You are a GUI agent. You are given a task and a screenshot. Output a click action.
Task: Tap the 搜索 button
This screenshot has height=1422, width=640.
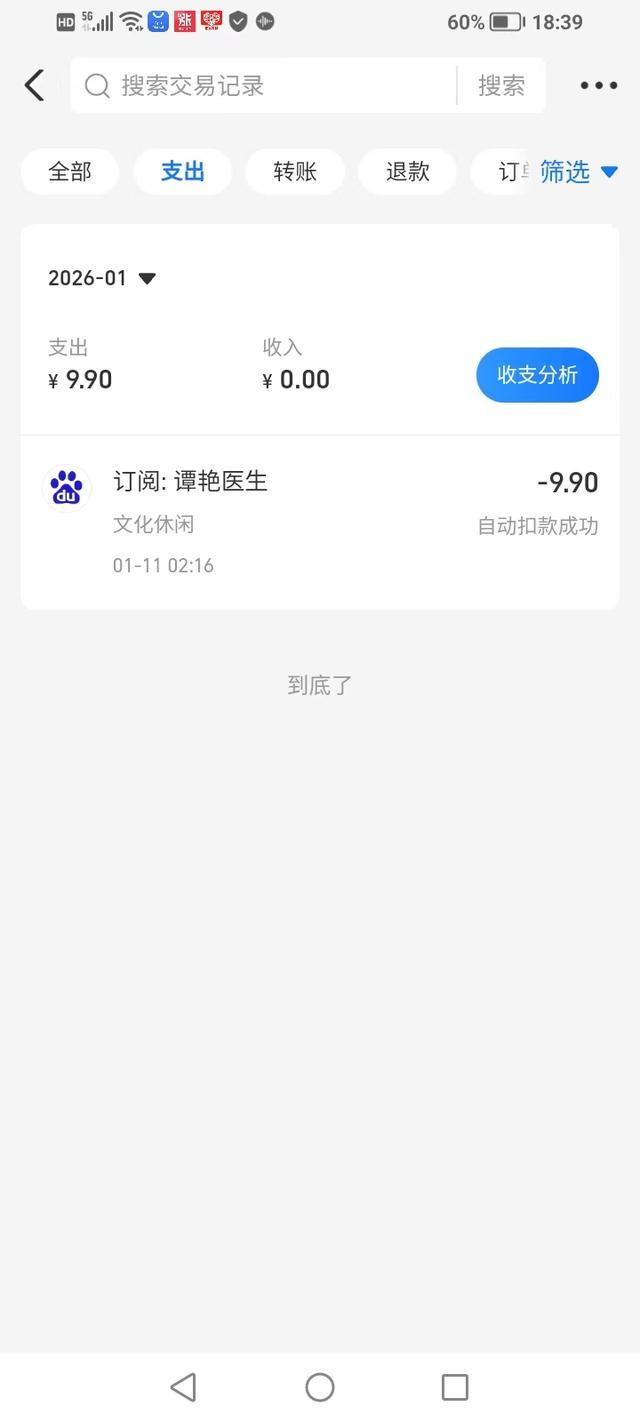[x=501, y=86]
